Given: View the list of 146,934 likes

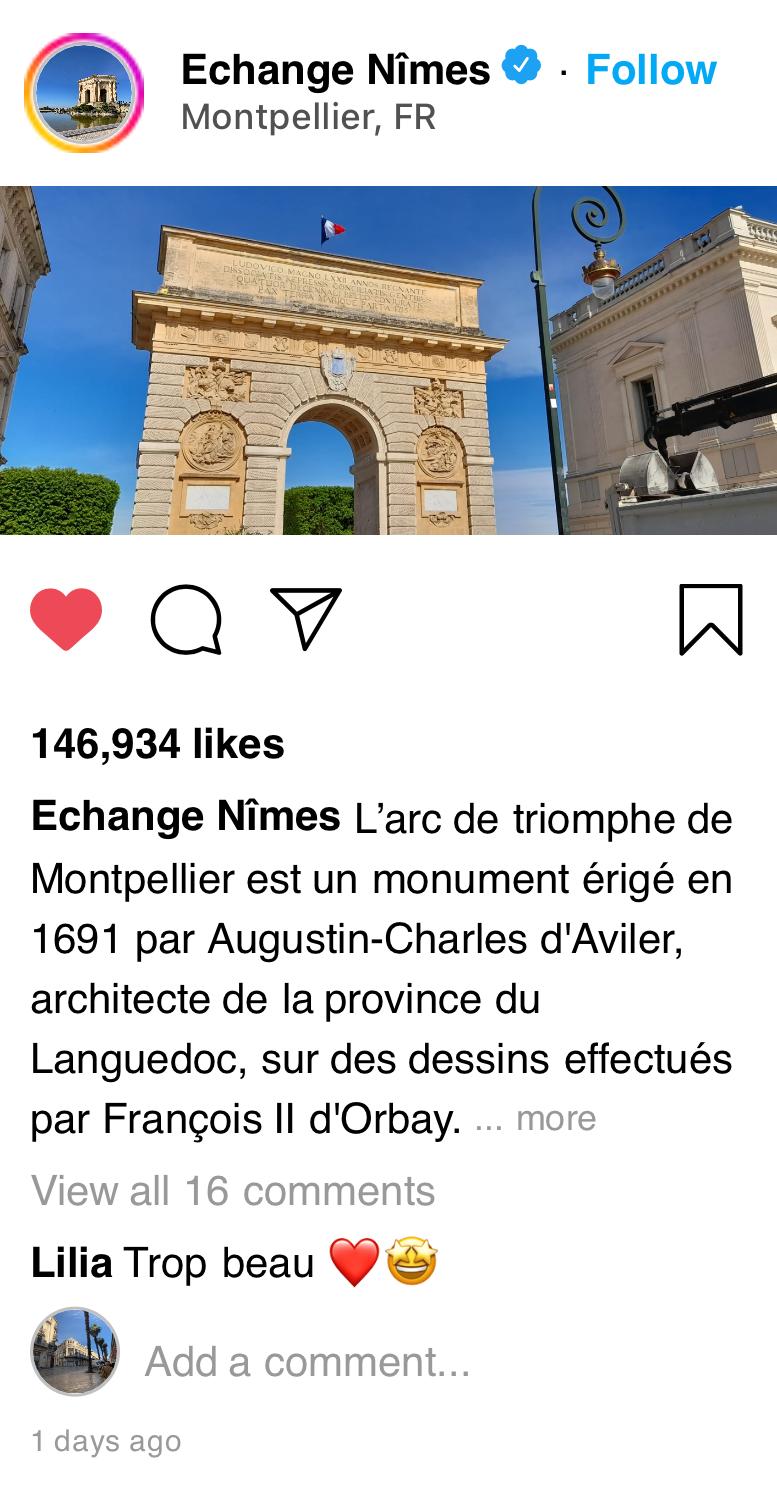Looking at the screenshot, I should [158, 744].
